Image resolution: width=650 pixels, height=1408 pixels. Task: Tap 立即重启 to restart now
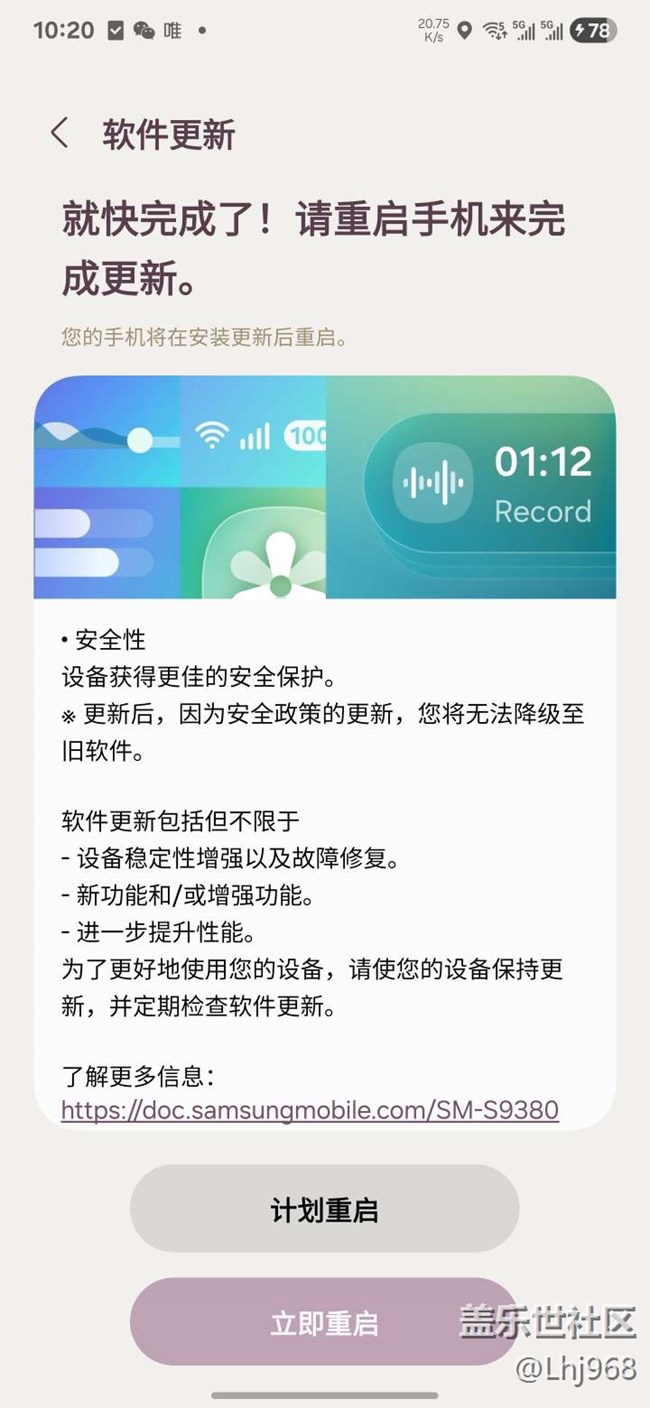click(x=324, y=1323)
